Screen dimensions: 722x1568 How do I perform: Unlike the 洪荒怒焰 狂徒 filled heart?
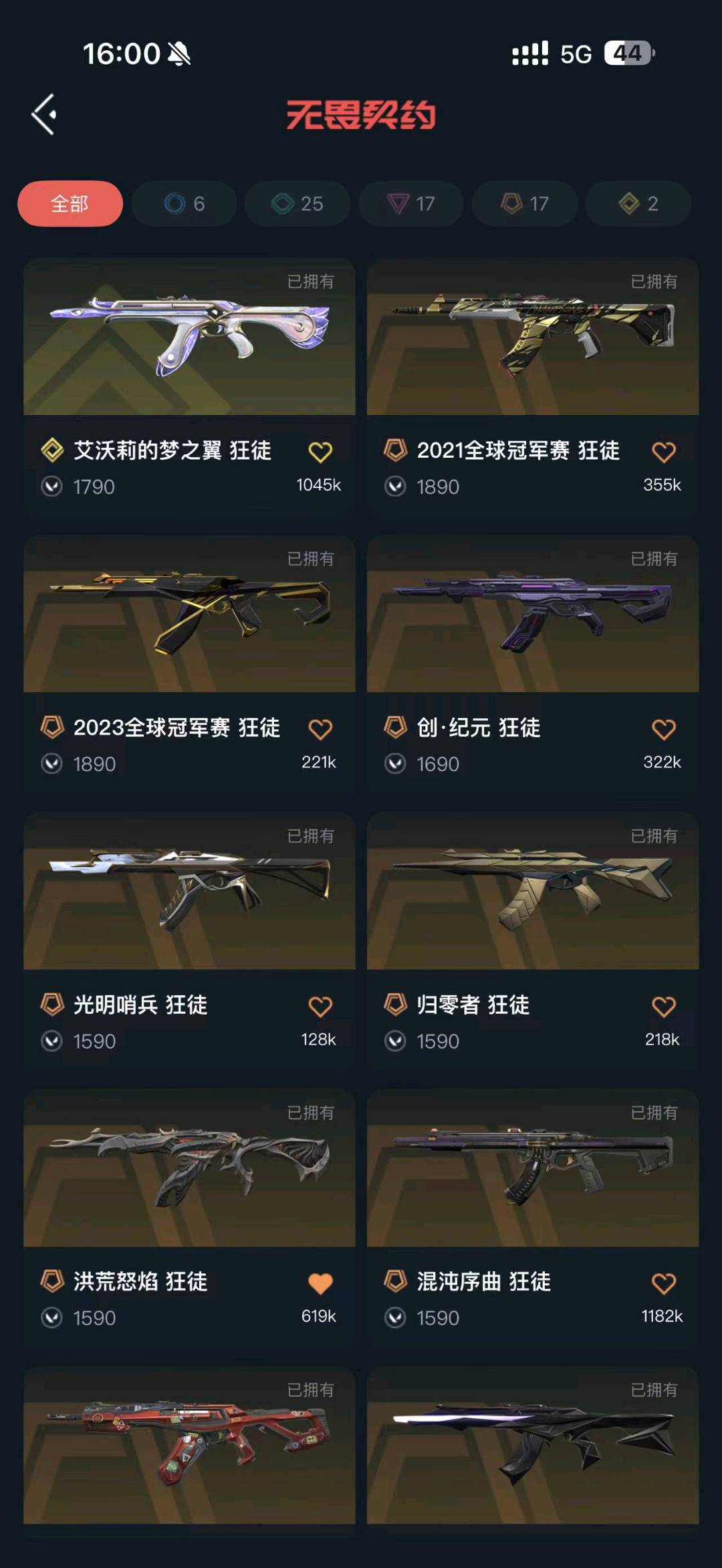[x=320, y=1283]
